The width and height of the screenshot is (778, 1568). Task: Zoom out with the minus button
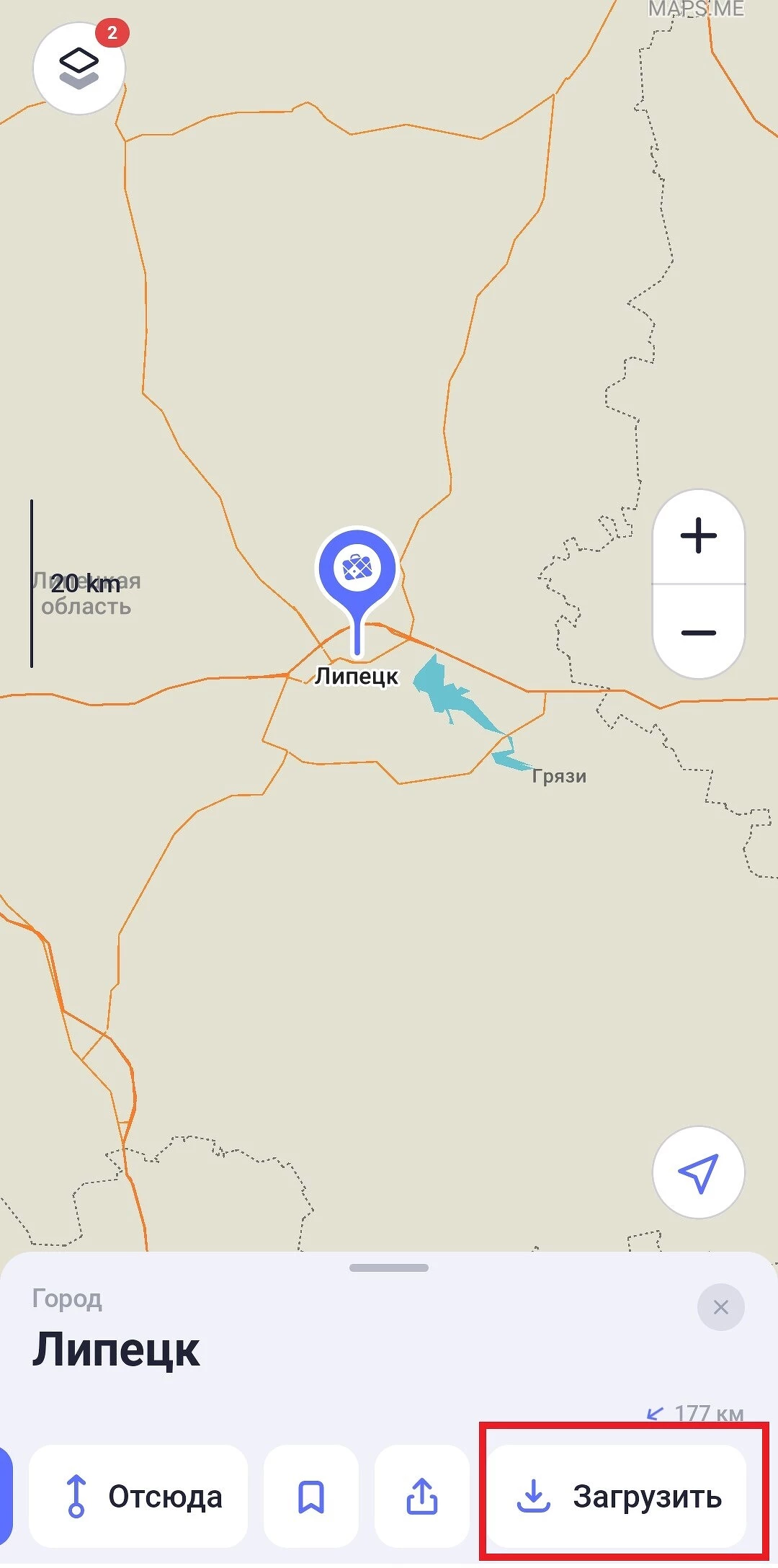click(x=698, y=633)
